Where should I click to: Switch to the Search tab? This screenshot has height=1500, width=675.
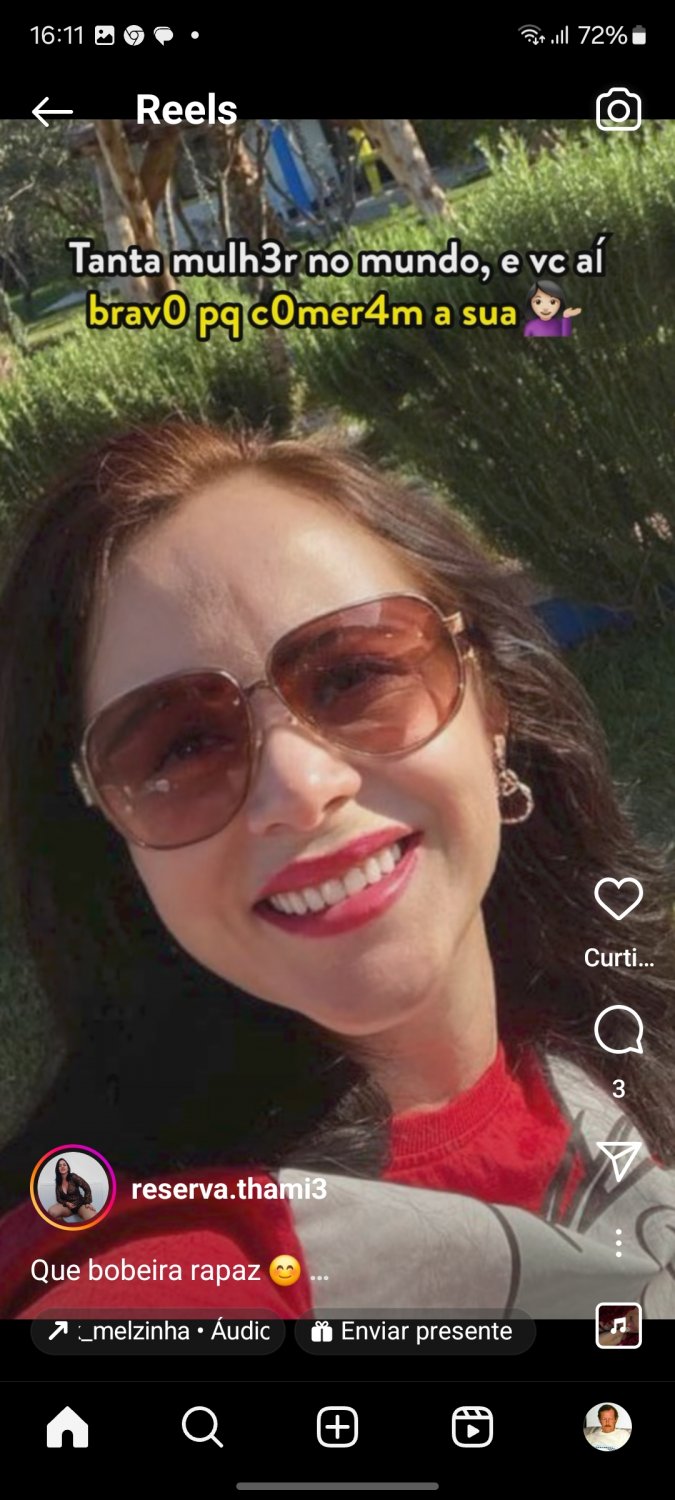[x=202, y=1427]
